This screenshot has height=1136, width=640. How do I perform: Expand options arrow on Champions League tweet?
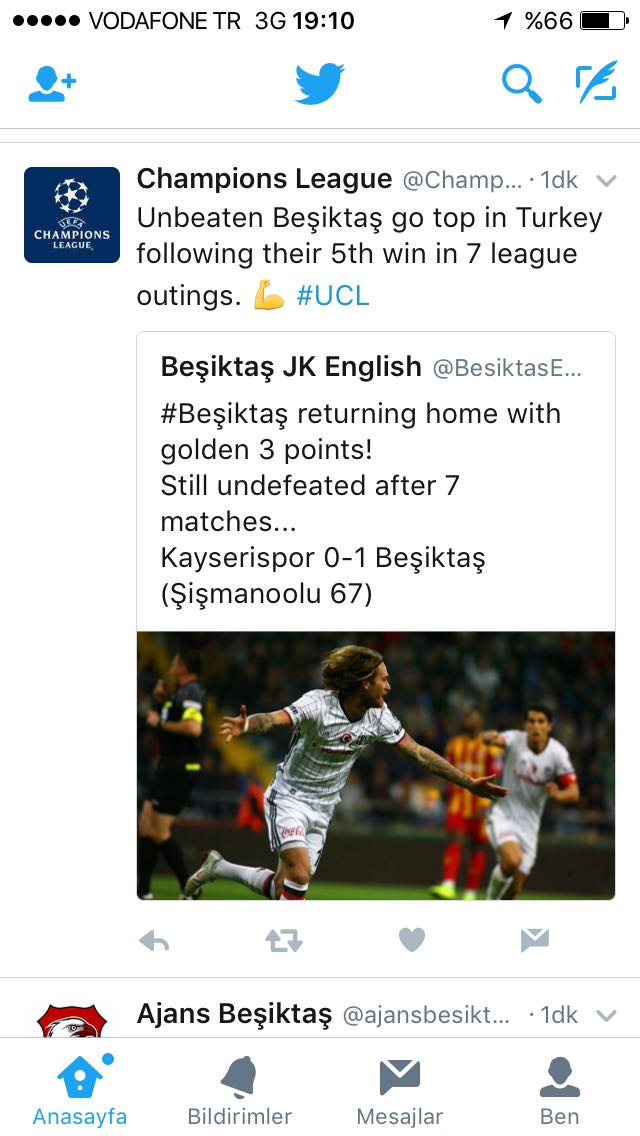click(606, 181)
